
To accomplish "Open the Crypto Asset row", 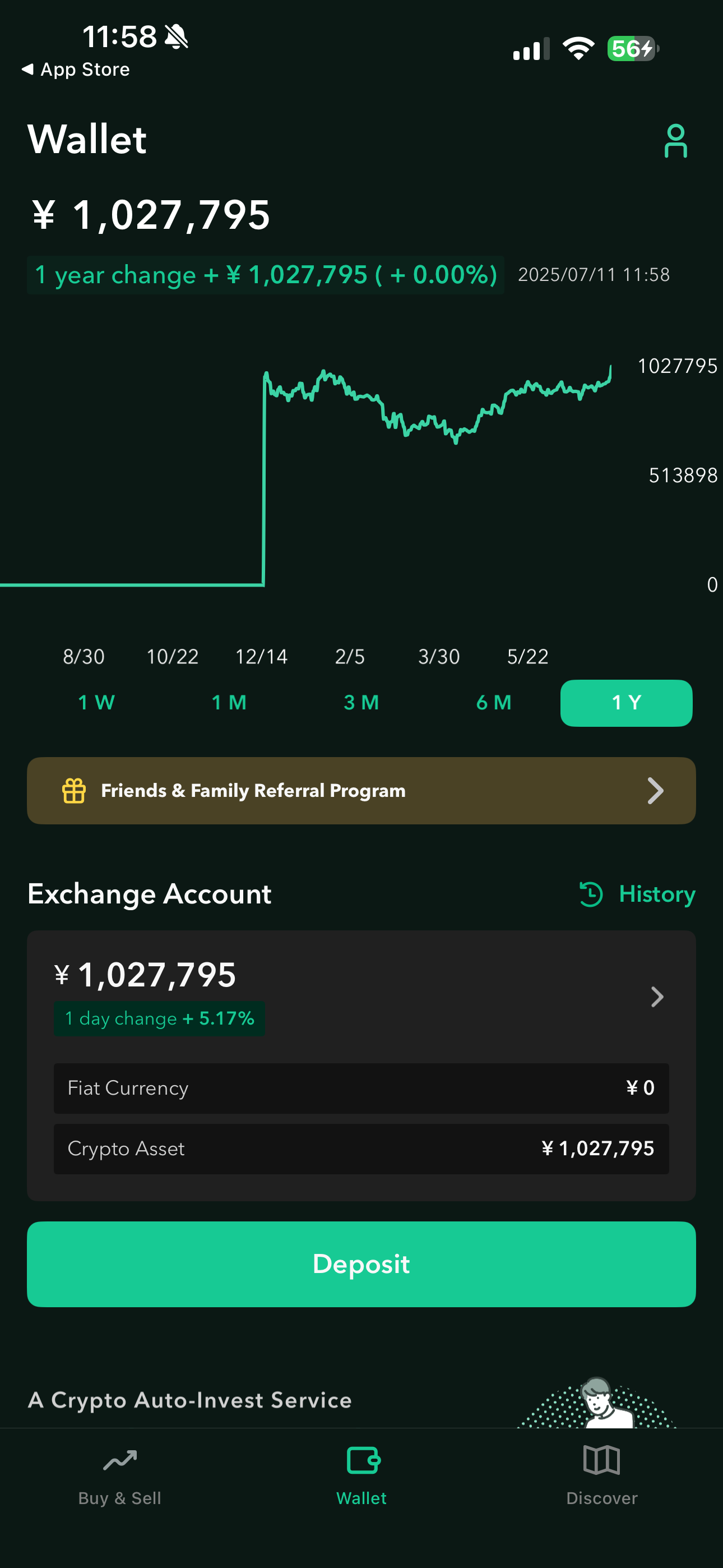I will 361,1148.
